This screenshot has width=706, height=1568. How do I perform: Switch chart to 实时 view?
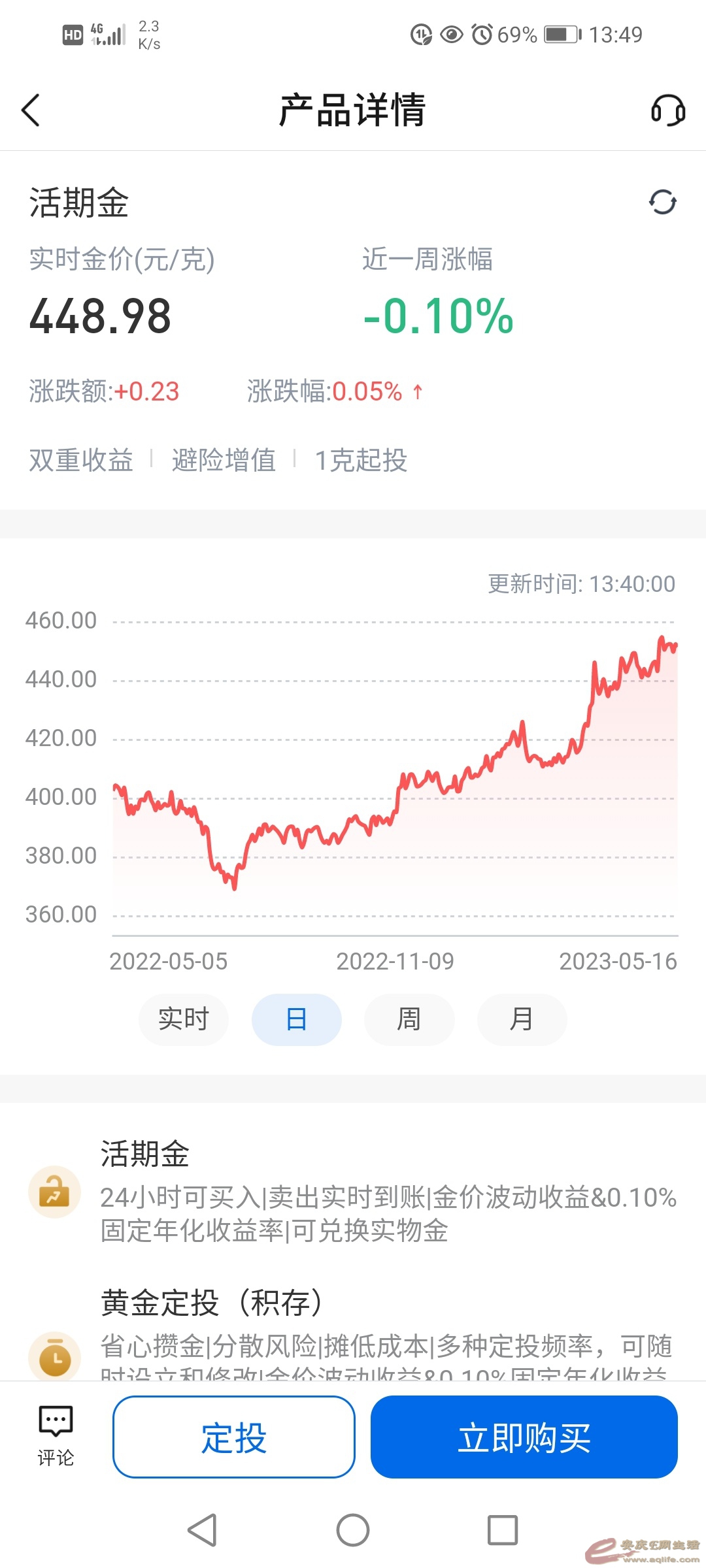coord(184,1019)
